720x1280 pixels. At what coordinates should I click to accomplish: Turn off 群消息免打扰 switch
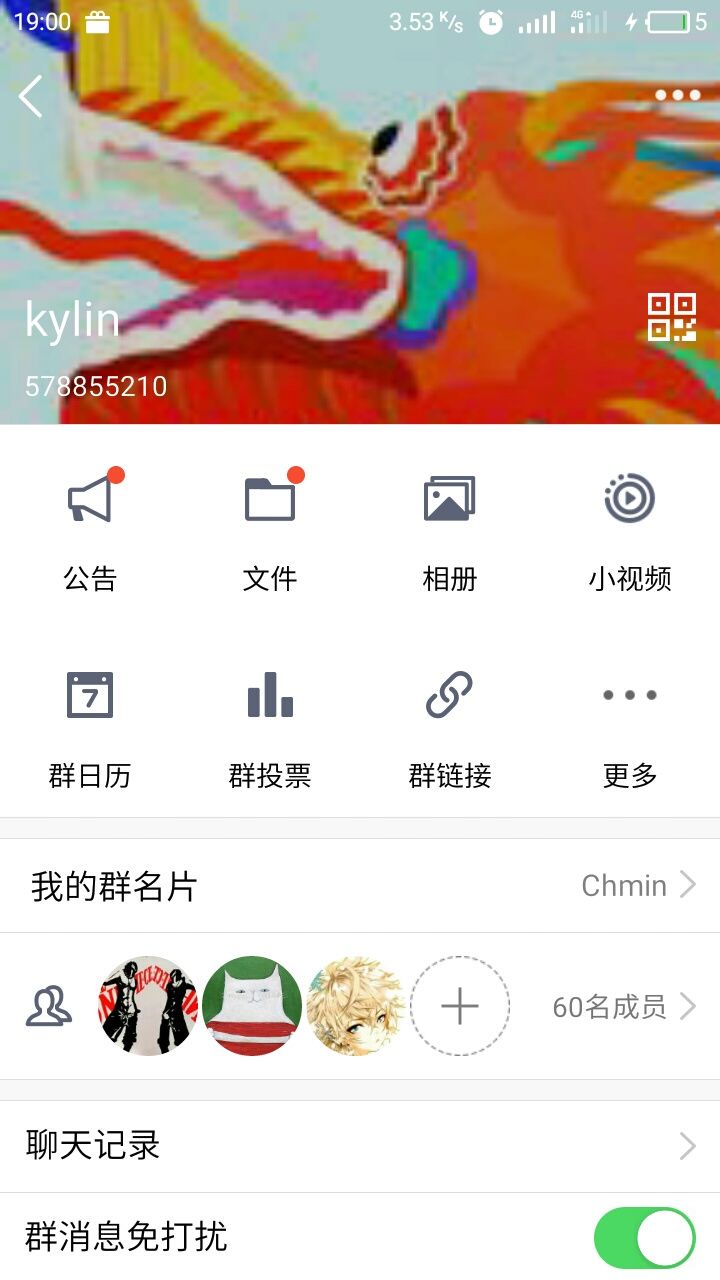click(x=644, y=1237)
